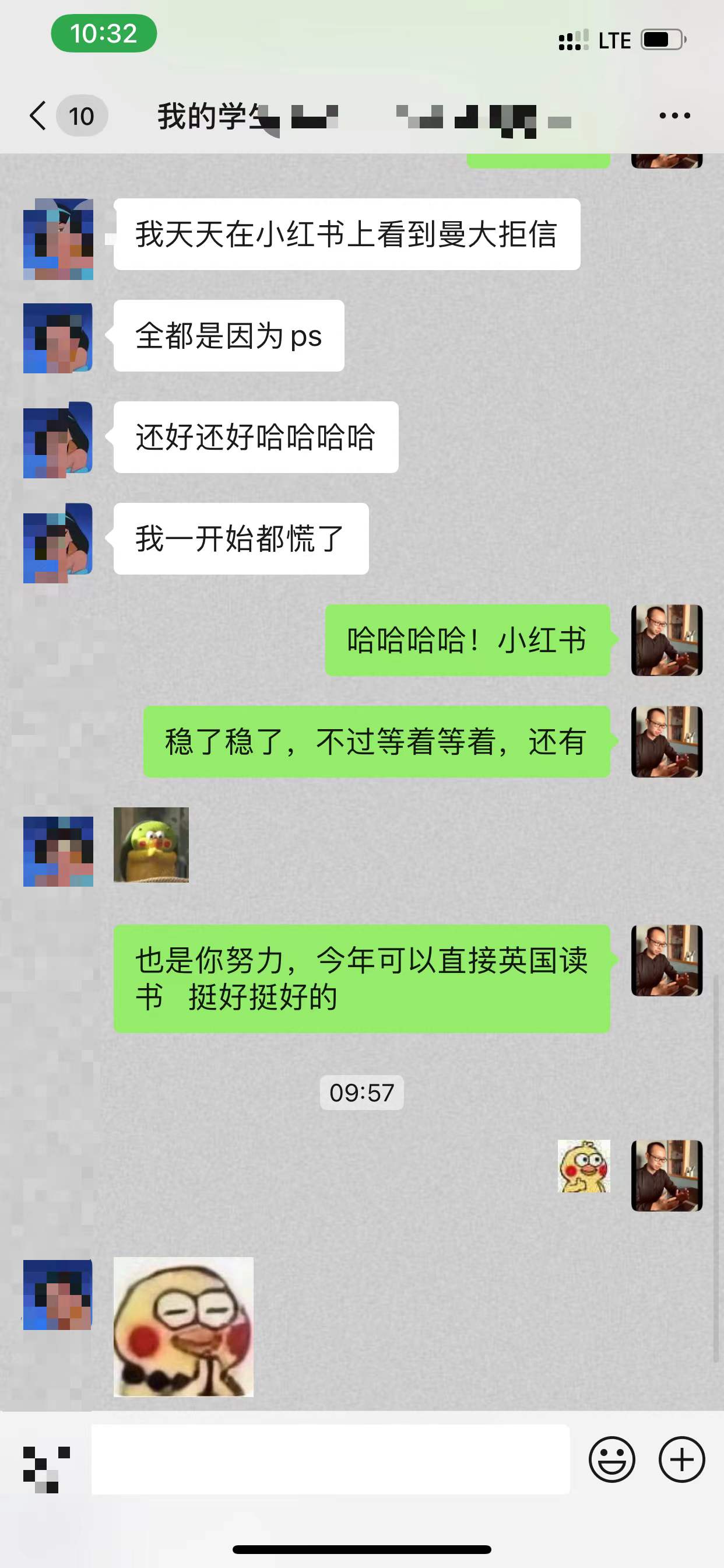Image resolution: width=724 pixels, height=1568 pixels.
Task: Open the praying duck sticker
Action: click(183, 1327)
